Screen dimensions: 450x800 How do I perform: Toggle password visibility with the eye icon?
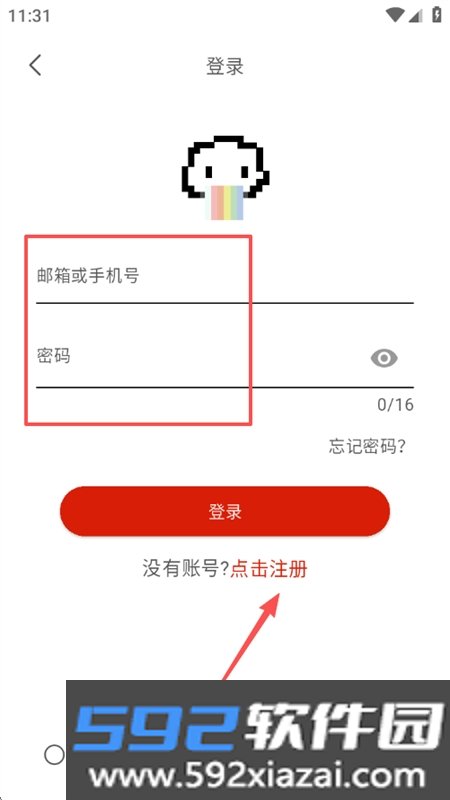[x=384, y=358]
